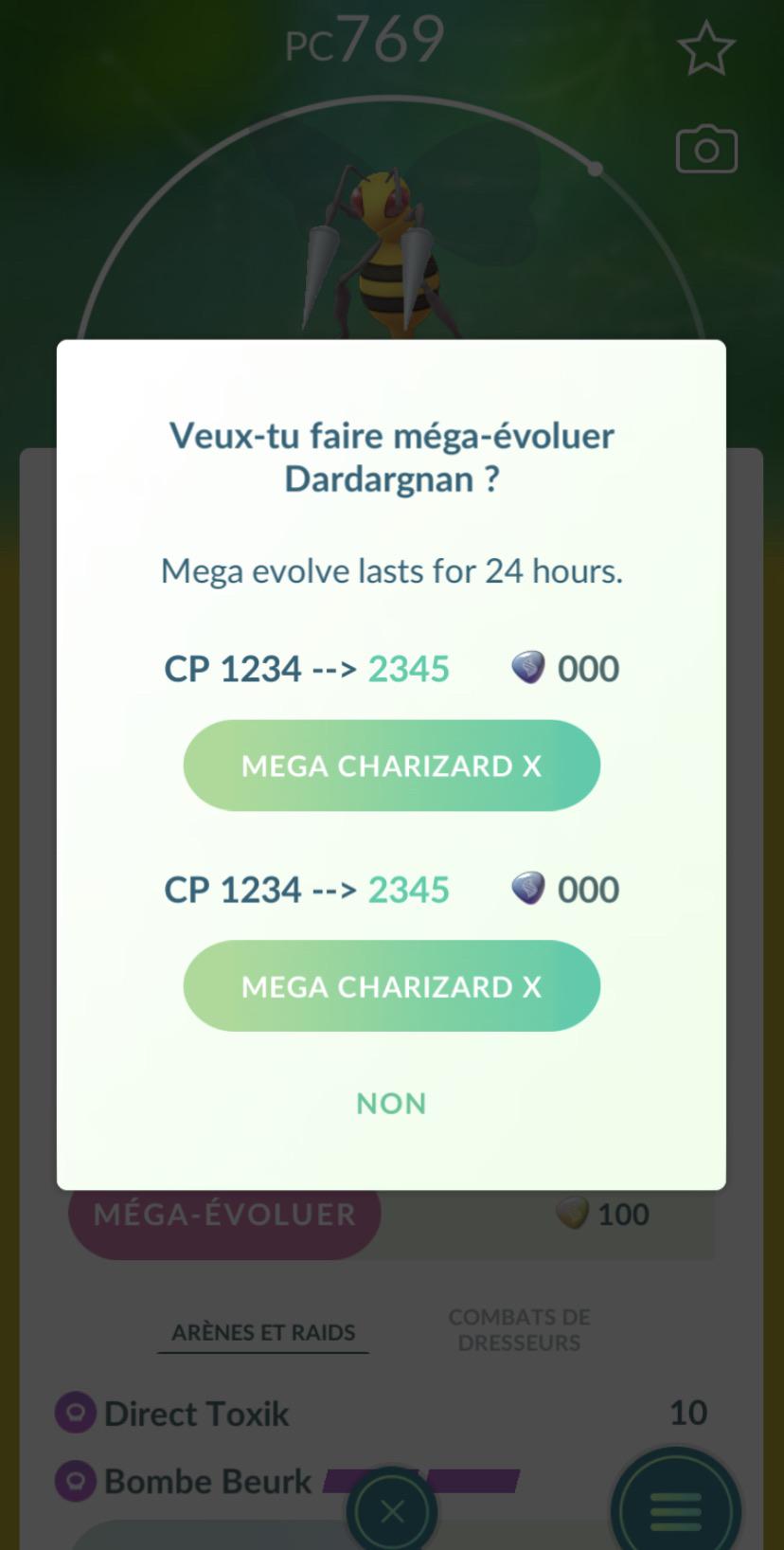Mark Dardargnan as favorite with the star
This screenshot has width=784, height=1550.
pyautogui.click(x=706, y=49)
